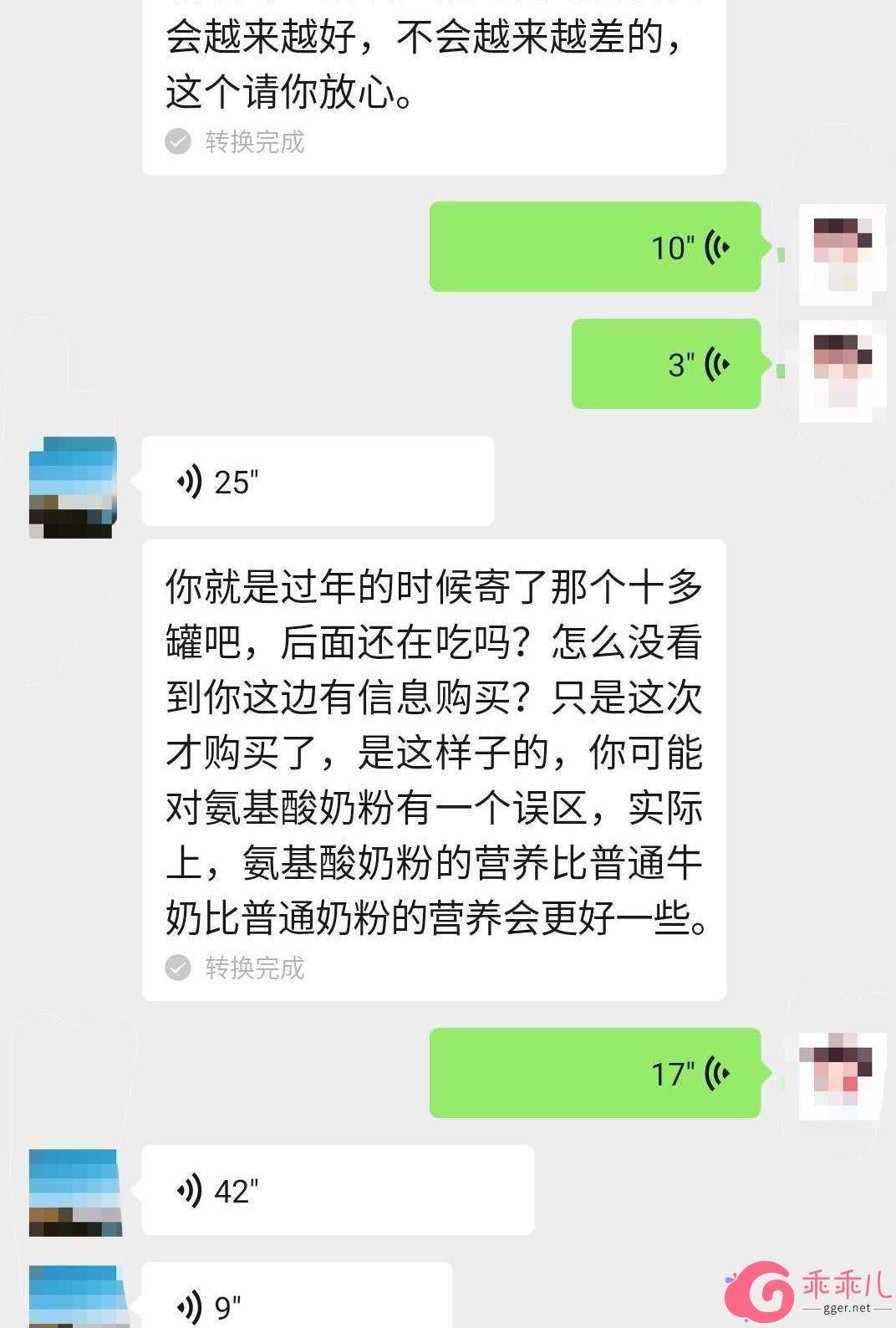Play the 9-second received voice message

click(x=297, y=1300)
